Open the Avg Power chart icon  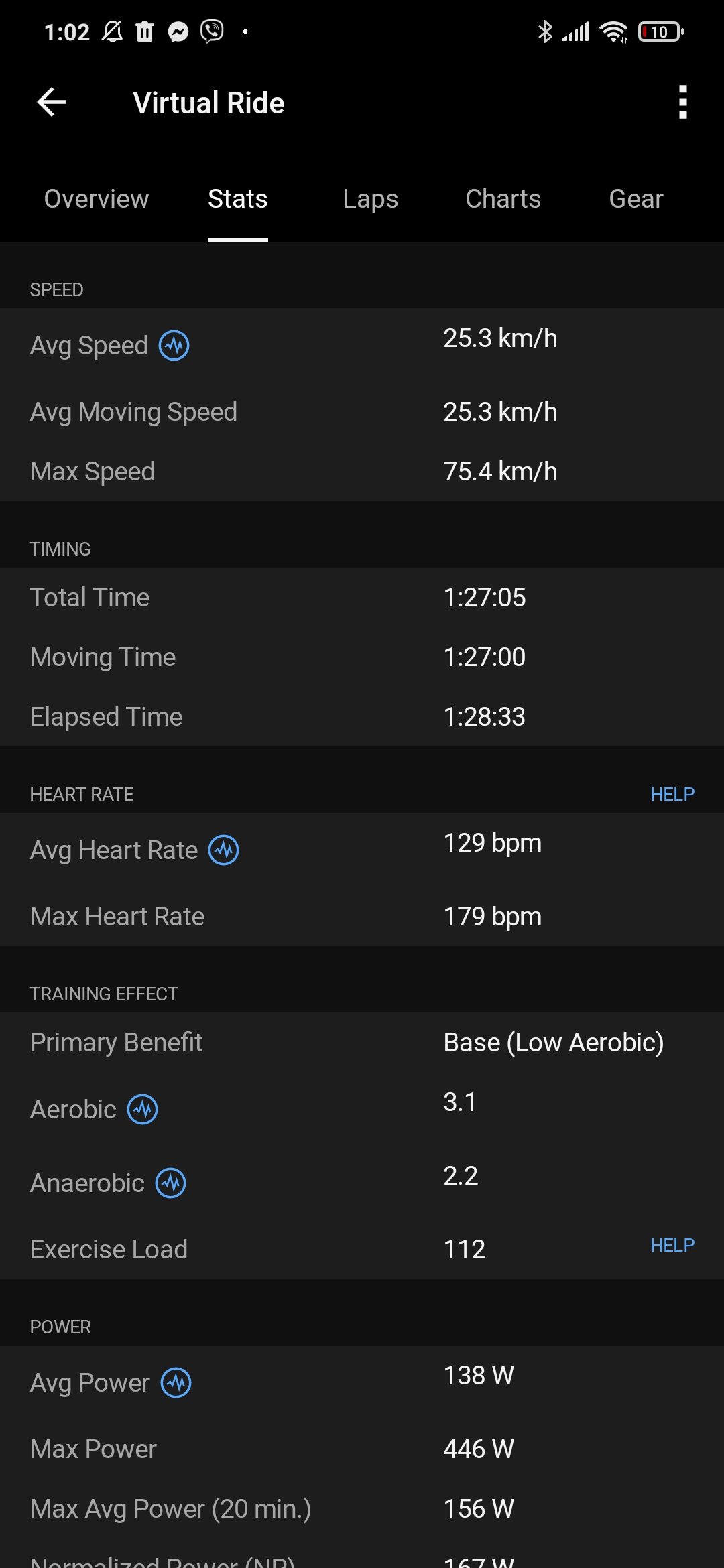[x=175, y=1382]
